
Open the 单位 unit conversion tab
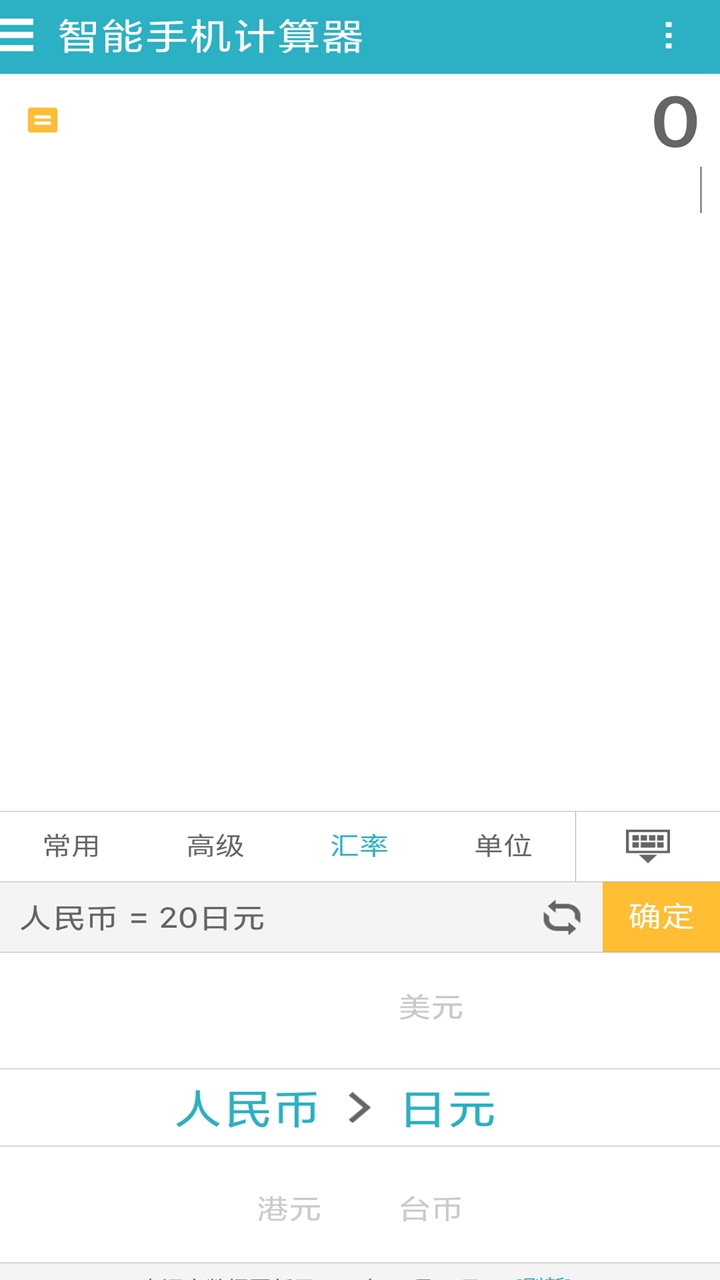[503, 846]
